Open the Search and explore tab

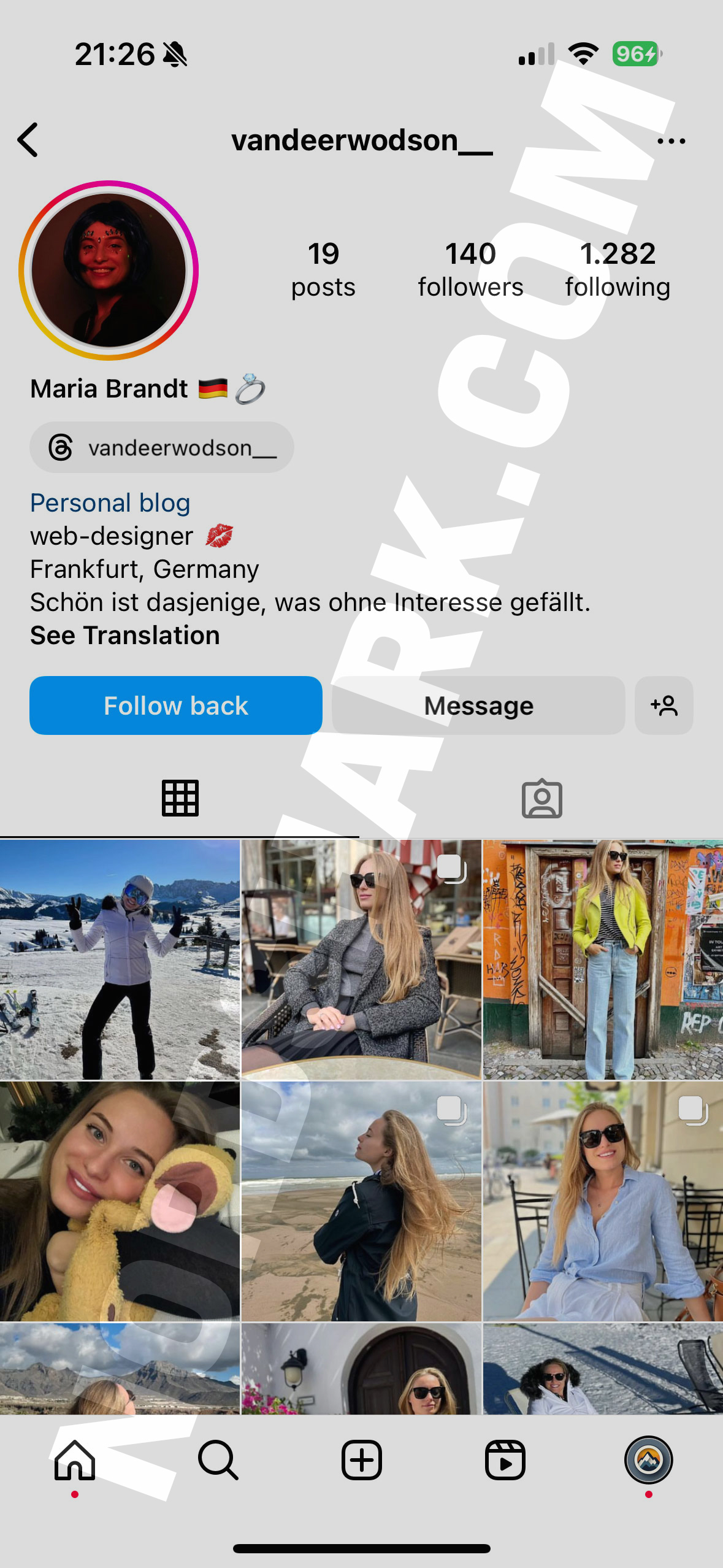(218, 1460)
